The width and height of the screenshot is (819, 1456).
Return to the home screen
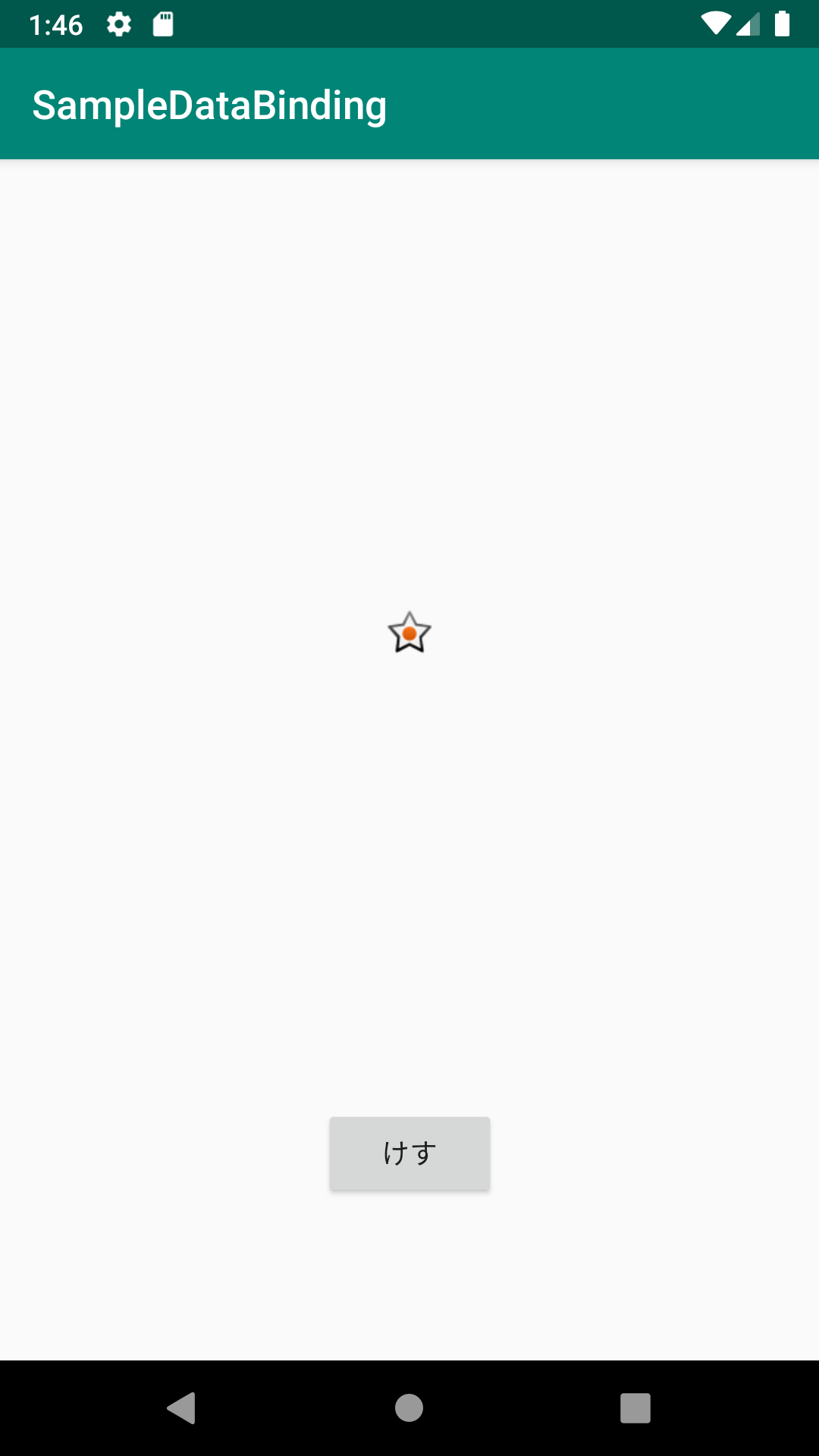[409, 1408]
